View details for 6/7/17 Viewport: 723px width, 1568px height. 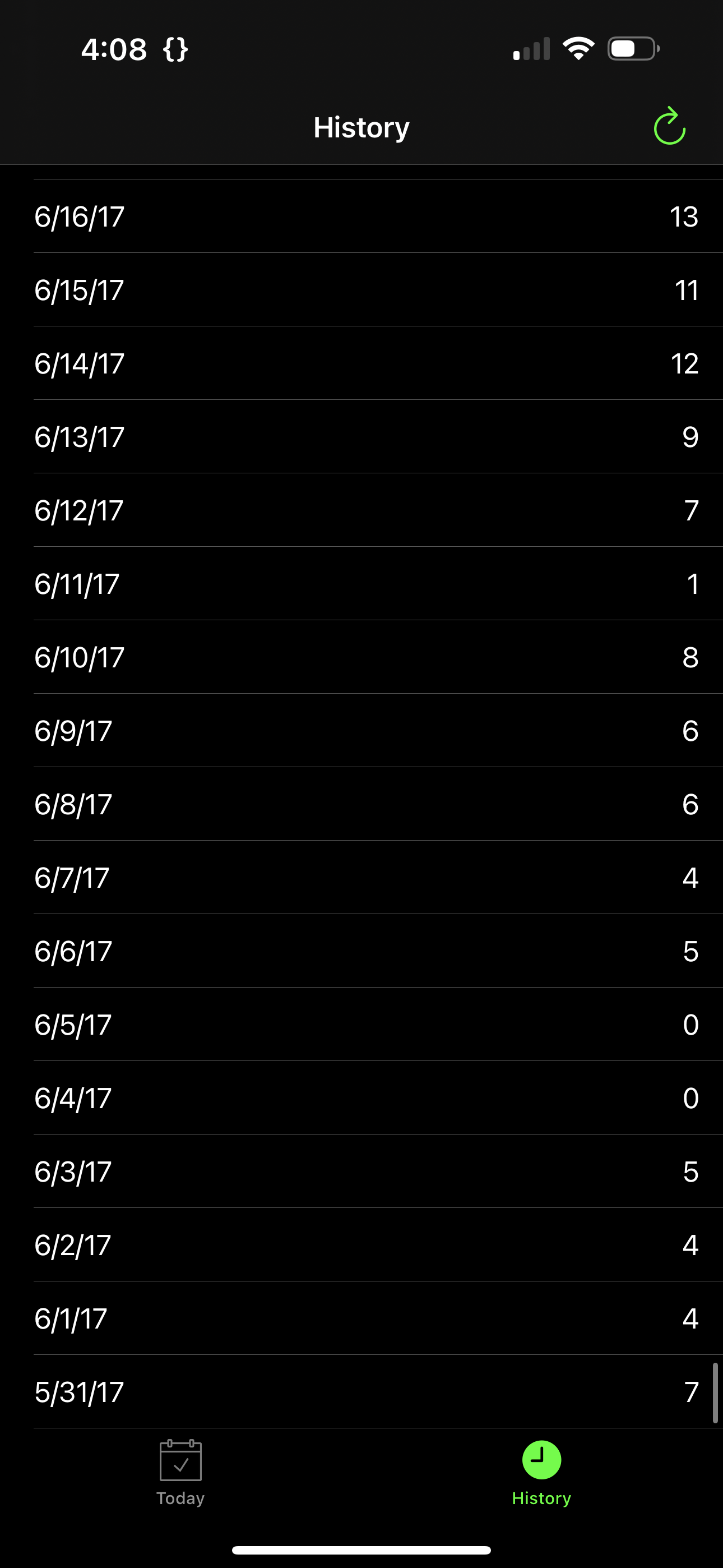pyautogui.click(x=361, y=877)
